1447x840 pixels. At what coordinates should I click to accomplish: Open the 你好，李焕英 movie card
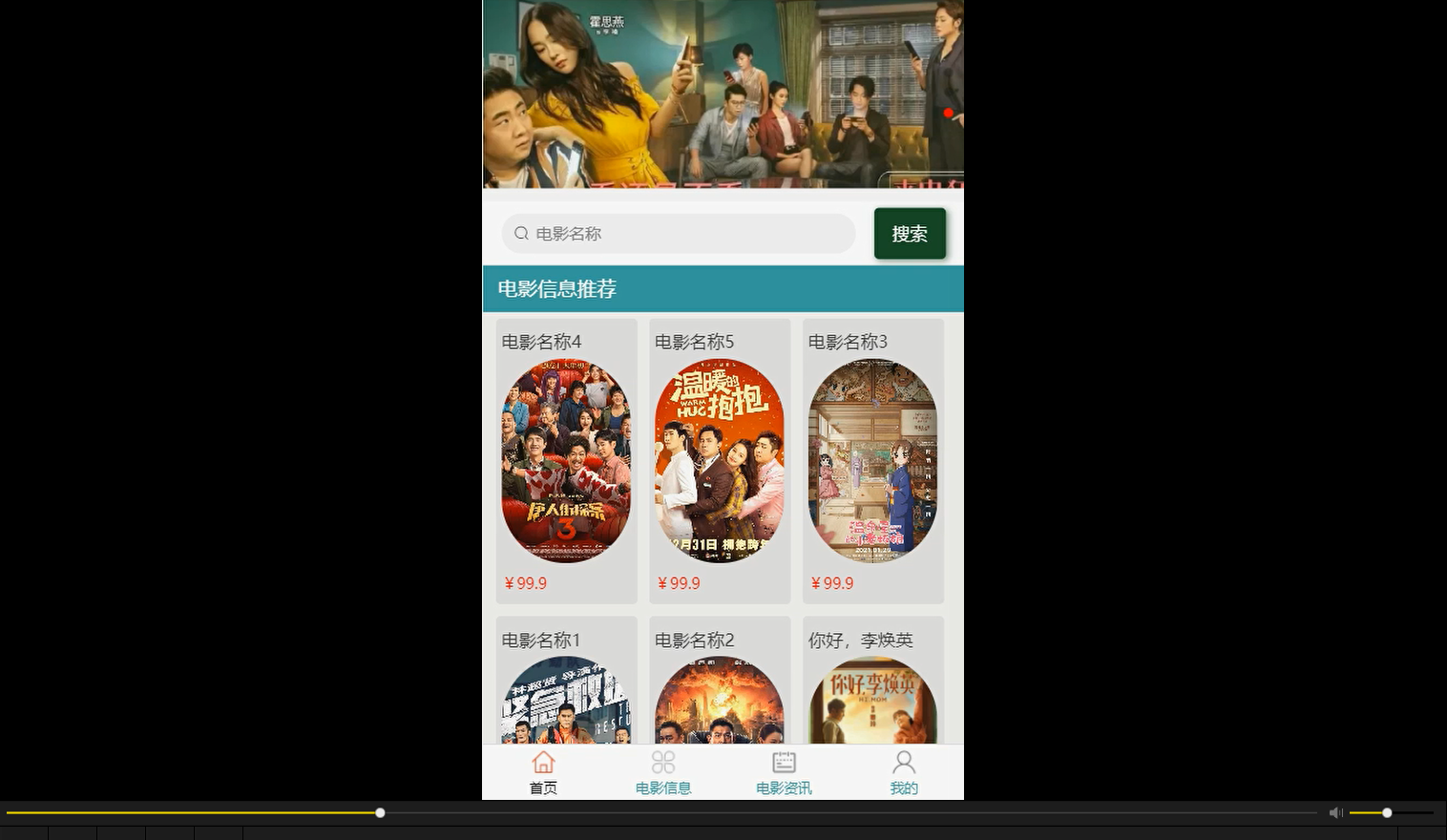(872, 687)
